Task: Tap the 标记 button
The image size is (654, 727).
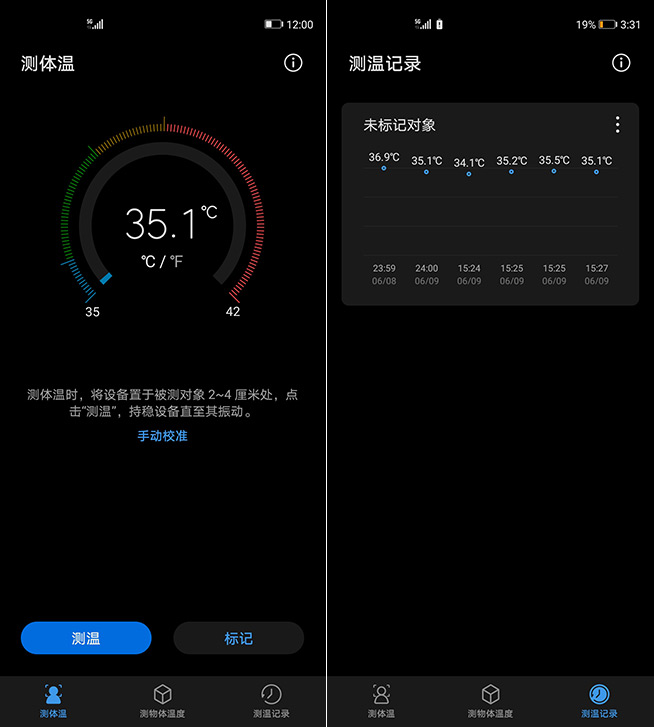Action: (238, 638)
